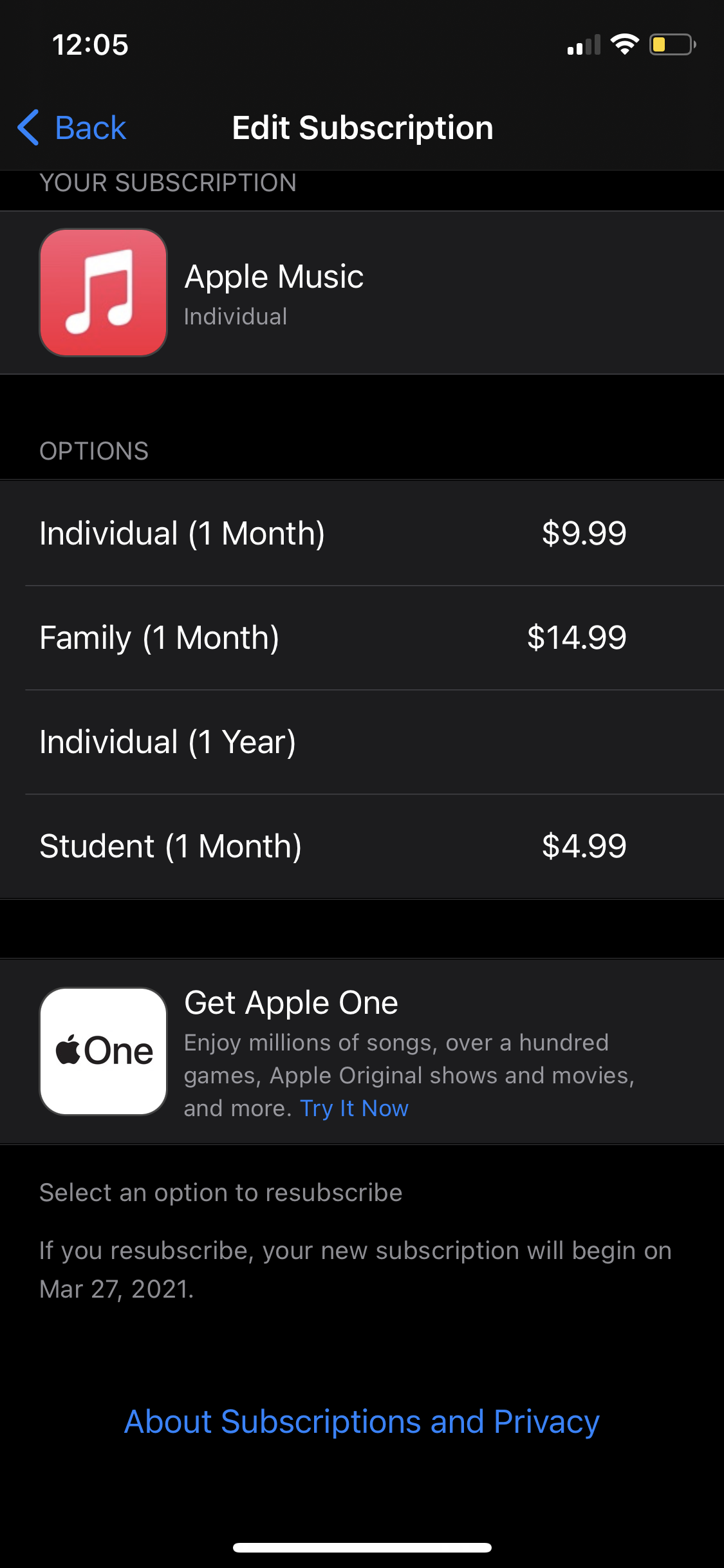The image size is (724, 1568).
Task: Open About Subscriptions and Privacy
Action: pos(362,1421)
